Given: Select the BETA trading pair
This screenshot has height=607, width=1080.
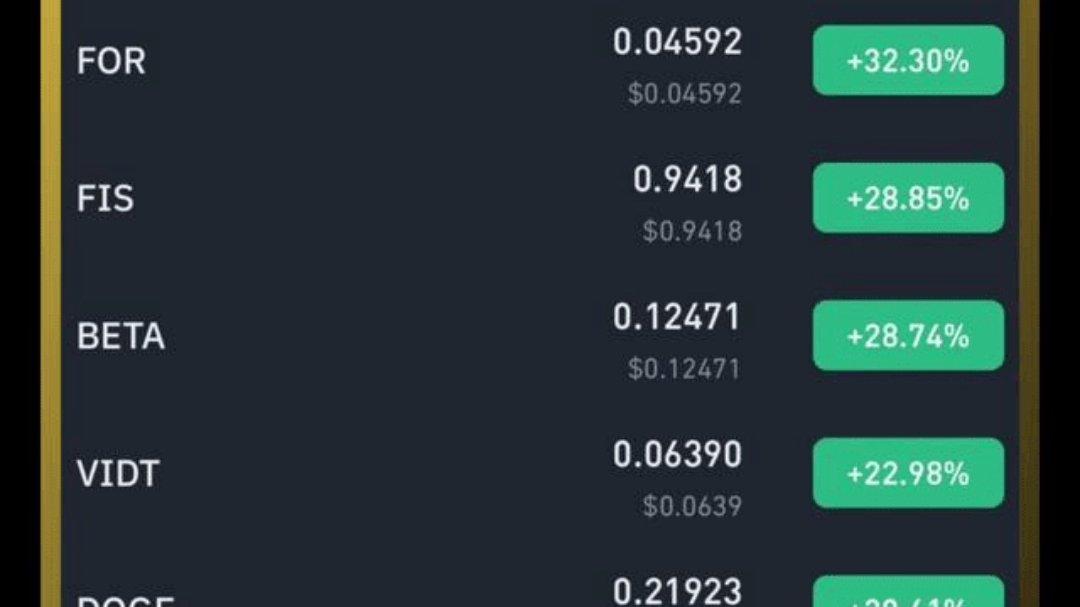Looking at the screenshot, I should [121, 337].
